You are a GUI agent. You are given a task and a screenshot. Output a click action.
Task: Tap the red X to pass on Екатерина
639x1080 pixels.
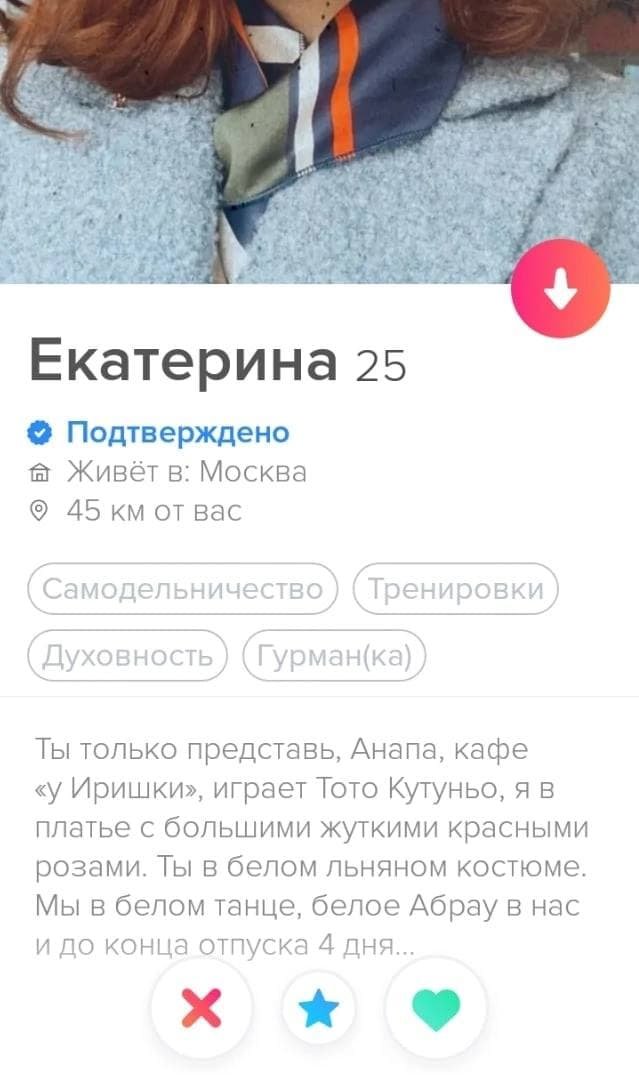(x=203, y=1008)
